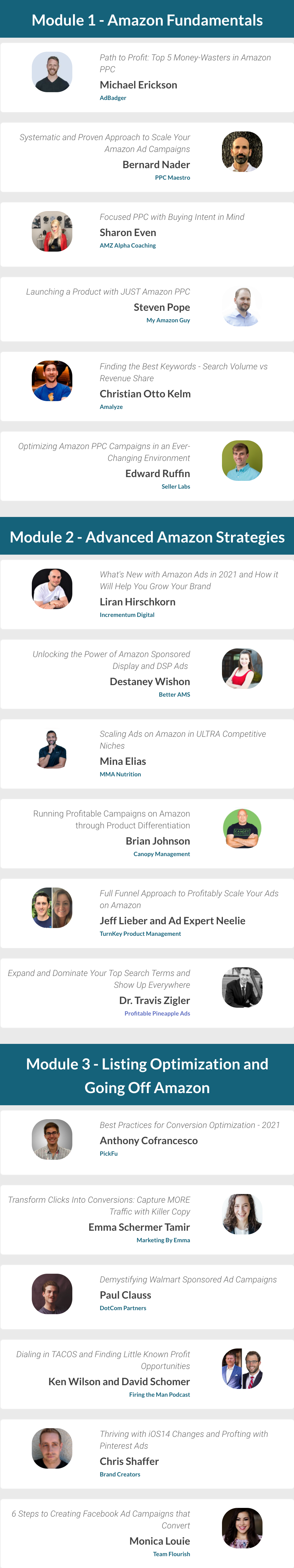Open the Brand Creators link
This screenshot has height=1568, width=294.
pyautogui.click(x=119, y=1474)
